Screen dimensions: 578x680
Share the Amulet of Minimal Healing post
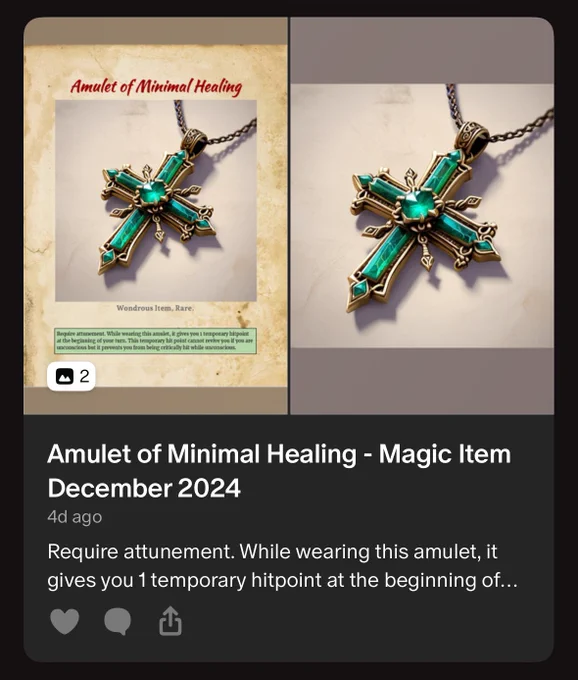170,621
